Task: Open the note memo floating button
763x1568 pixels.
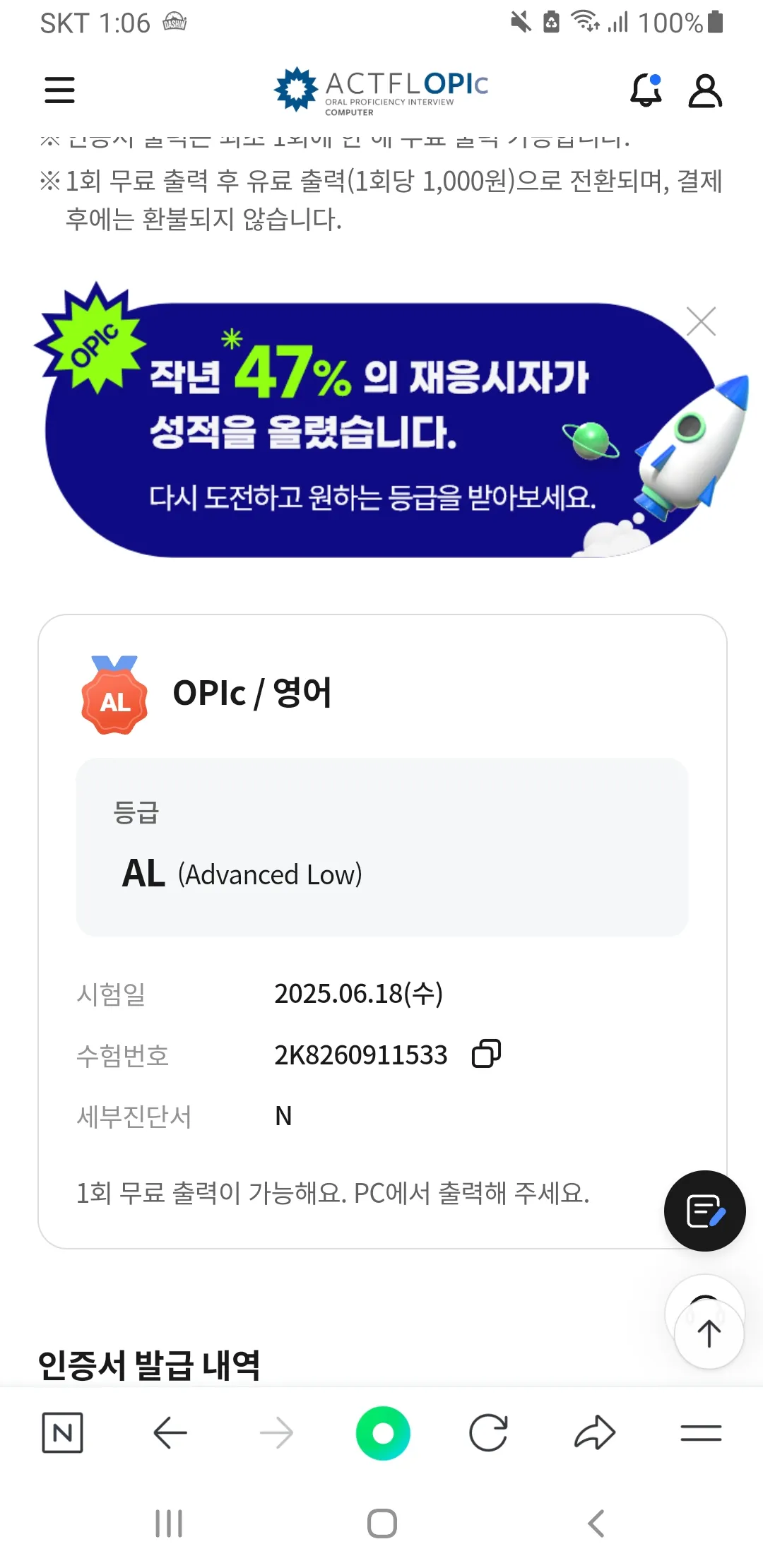Action: (704, 1210)
